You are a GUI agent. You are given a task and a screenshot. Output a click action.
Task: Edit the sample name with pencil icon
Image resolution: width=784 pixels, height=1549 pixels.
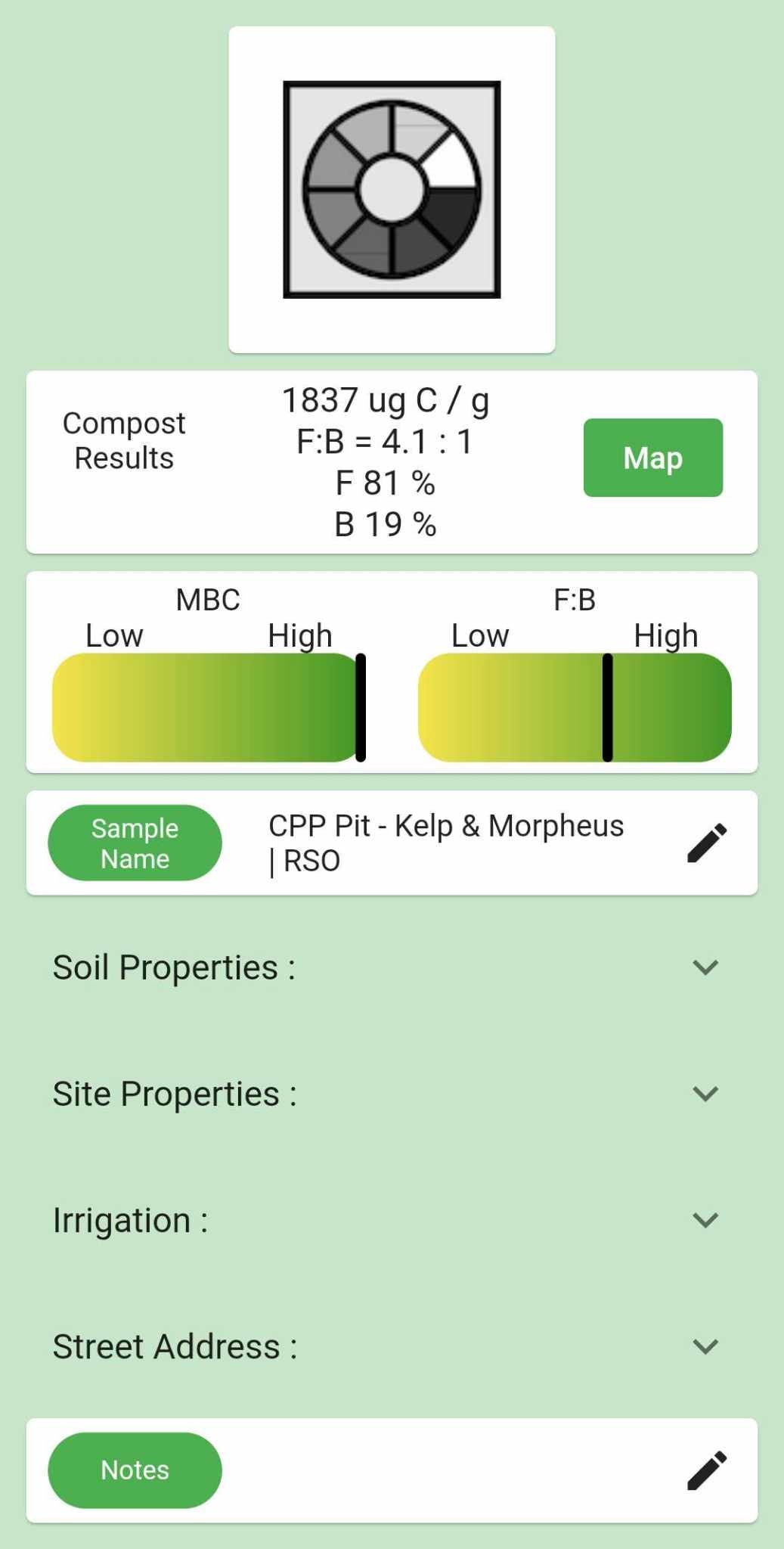707,843
